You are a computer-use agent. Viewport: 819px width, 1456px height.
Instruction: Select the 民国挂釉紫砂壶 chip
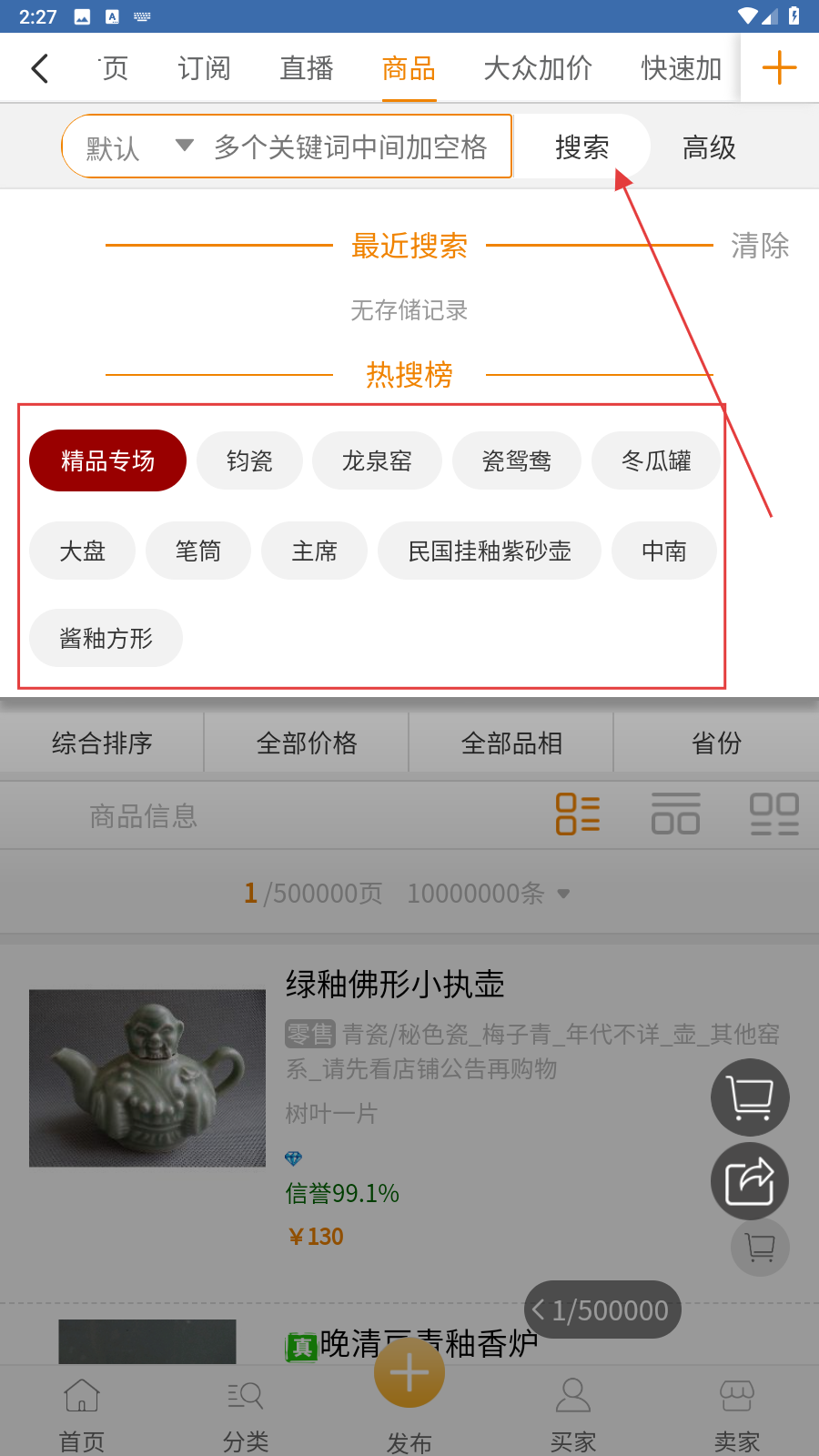point(490,551)
